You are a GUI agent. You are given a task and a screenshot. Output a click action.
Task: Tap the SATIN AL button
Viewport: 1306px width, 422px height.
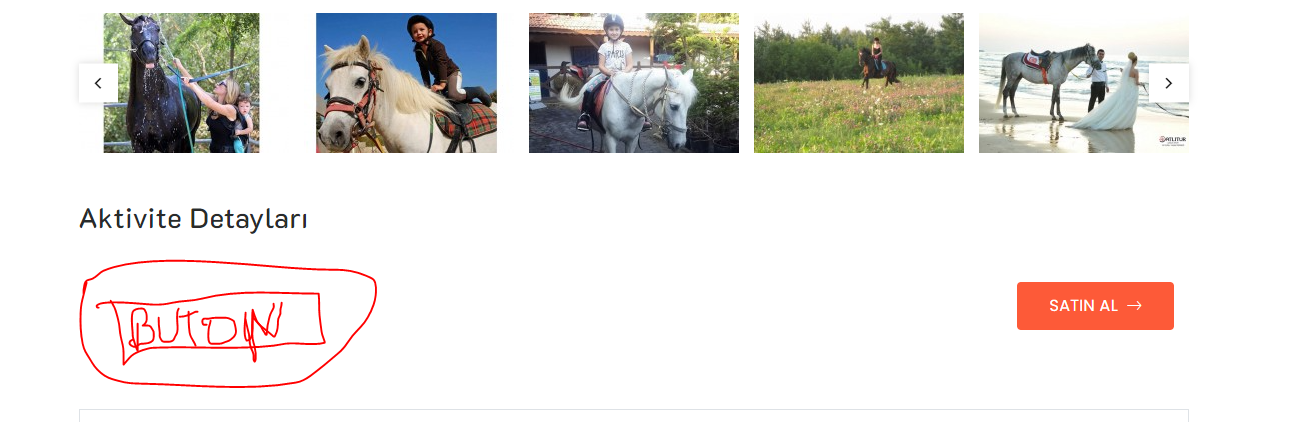click(x=1094, y=306)
